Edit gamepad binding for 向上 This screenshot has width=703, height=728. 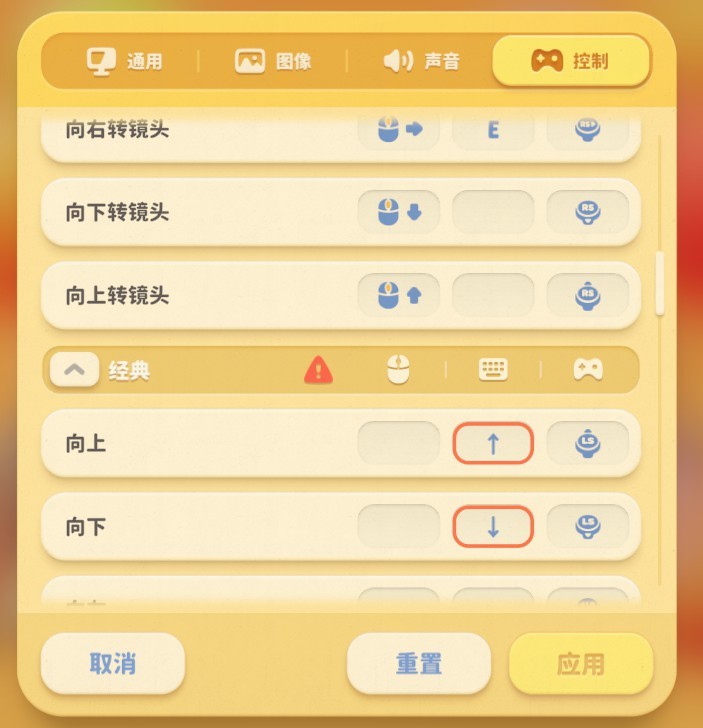click(587, 444)
